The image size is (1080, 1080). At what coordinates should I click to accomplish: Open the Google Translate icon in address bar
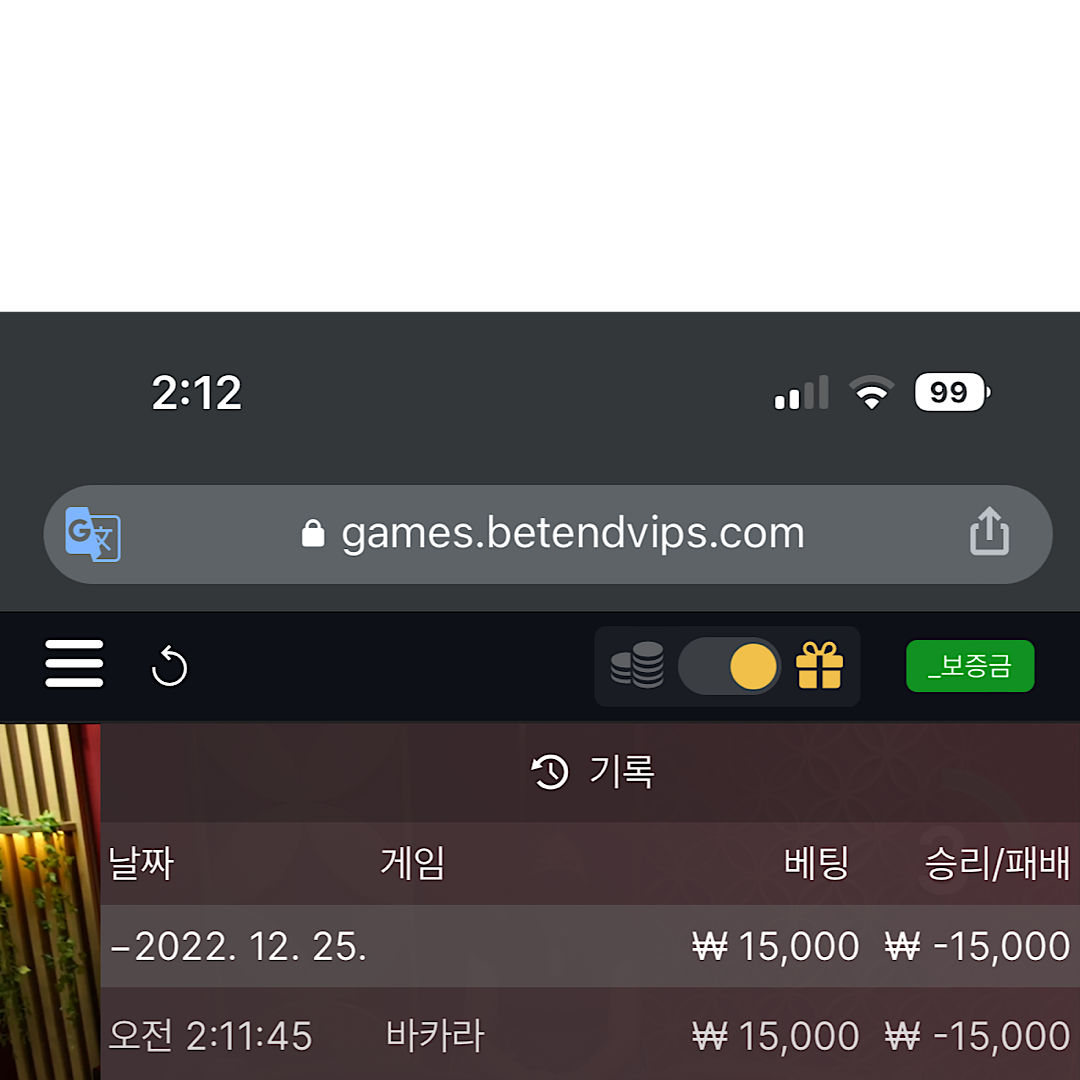coord(93,535)
